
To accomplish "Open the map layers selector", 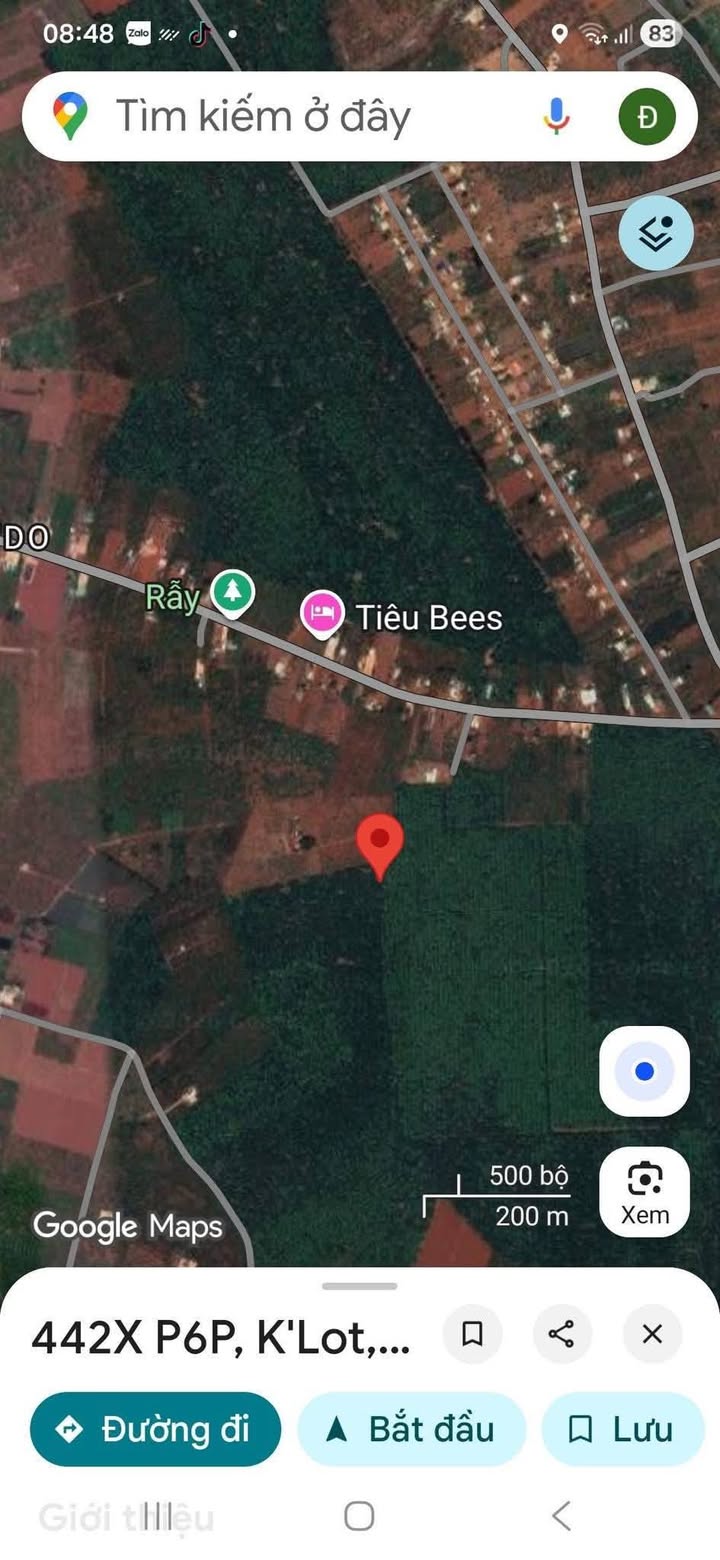I will coord(656,234).
